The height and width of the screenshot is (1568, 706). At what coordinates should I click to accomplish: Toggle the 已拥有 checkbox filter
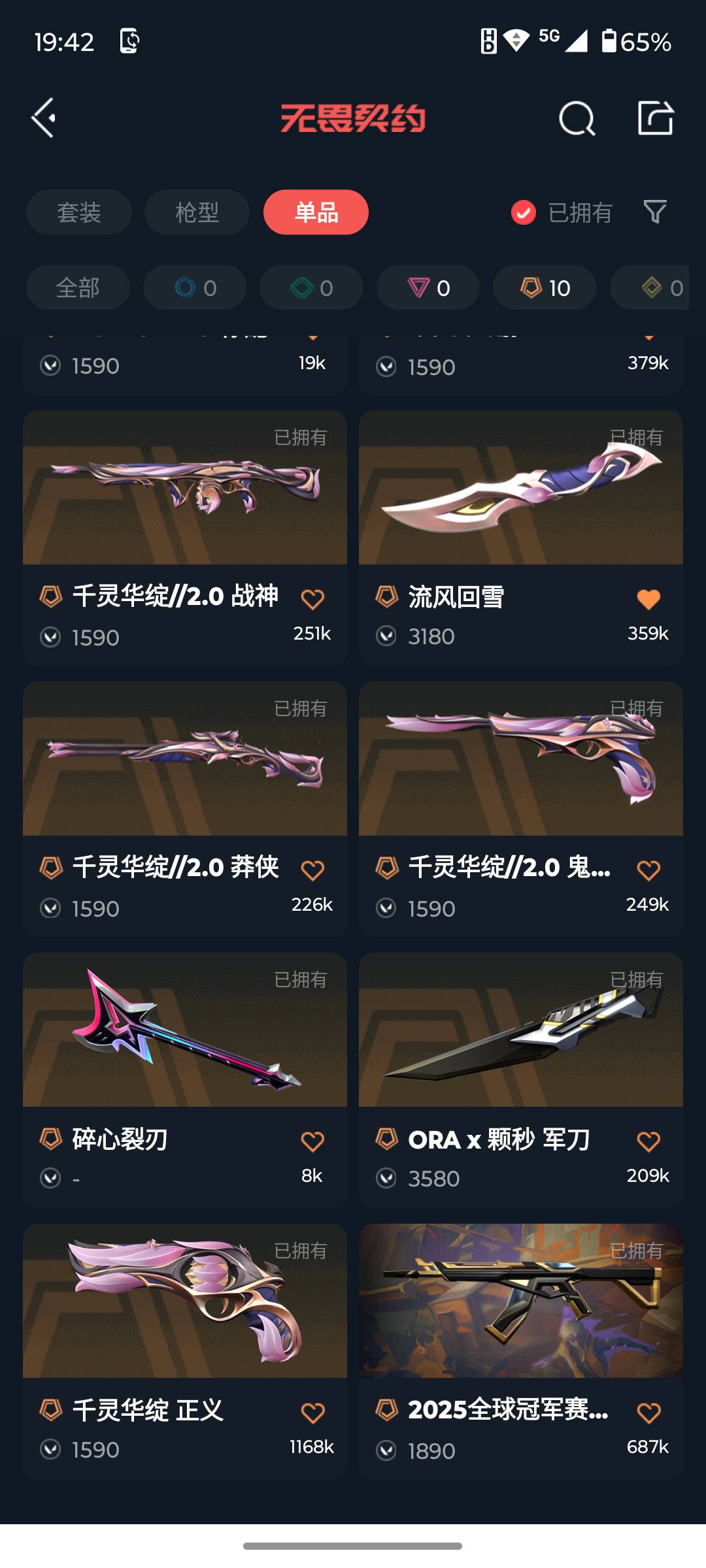[x=524, y=212]
